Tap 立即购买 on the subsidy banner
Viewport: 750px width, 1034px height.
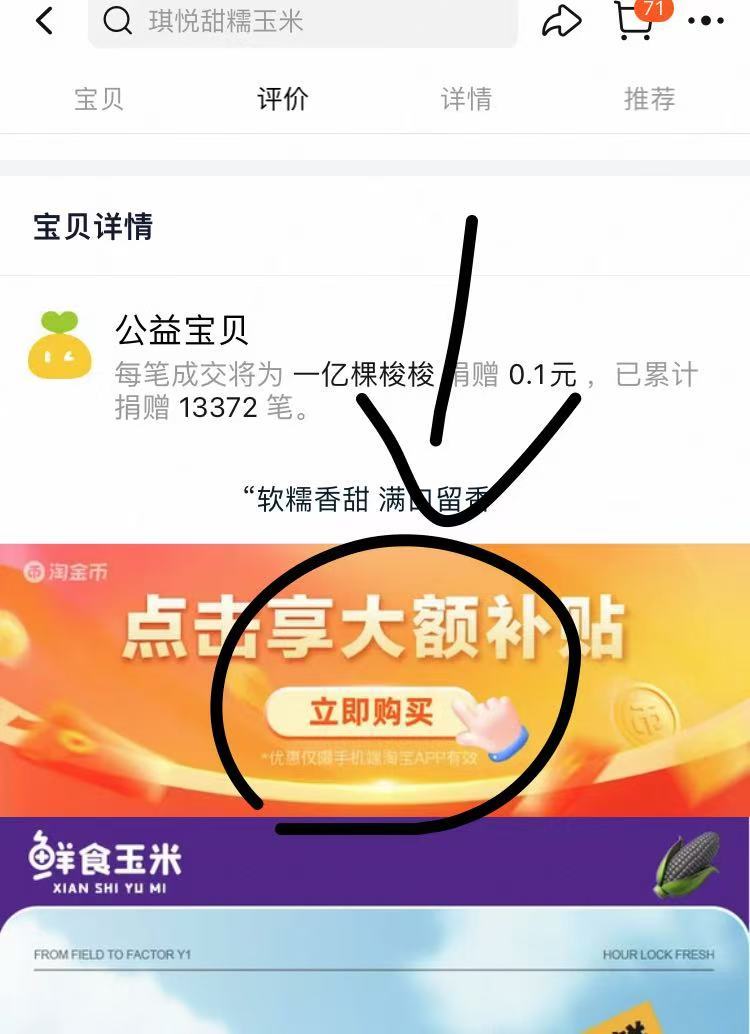pyautogui.click(x=372, y=713)
